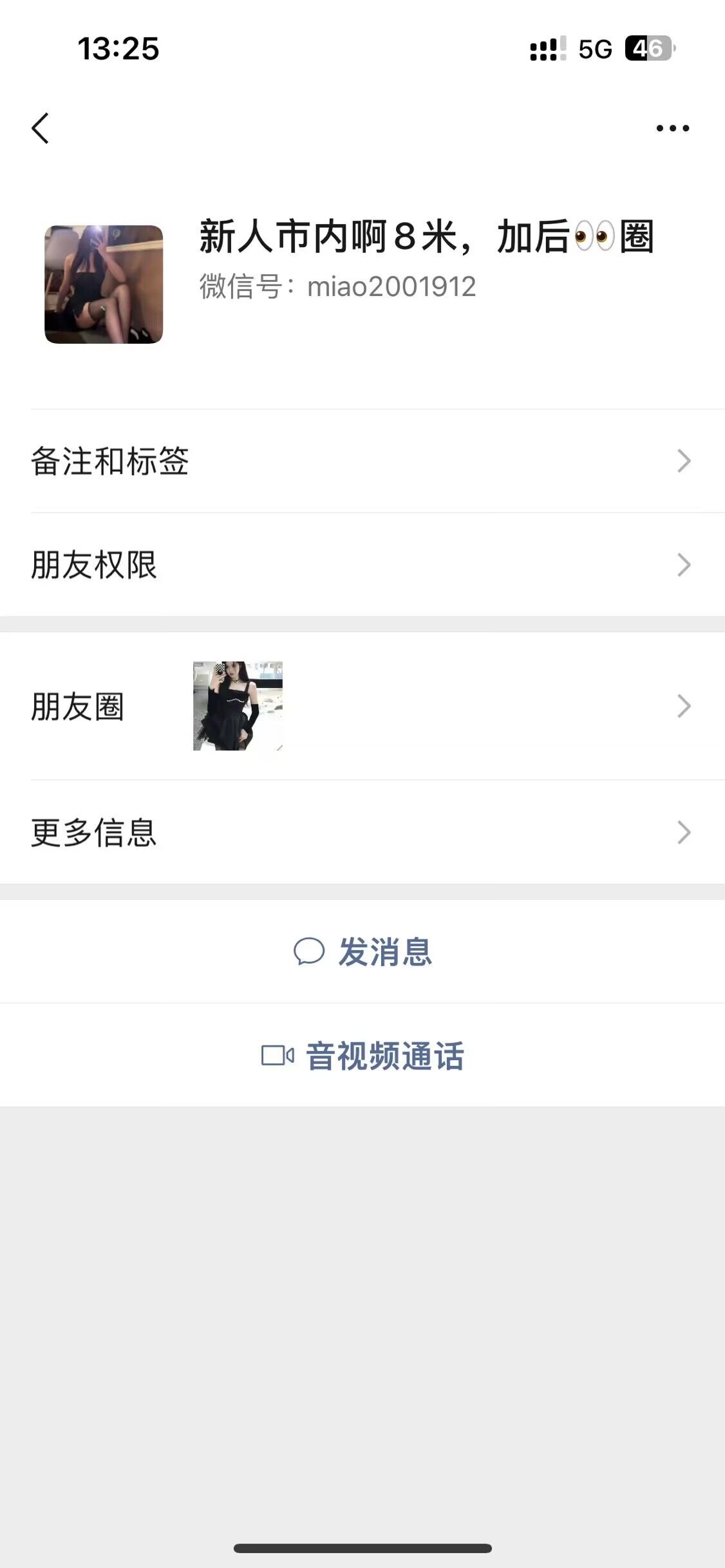This screenshot has width=725, height=1568.
Task: Go back using the top-left arrow
Action: point(41,128)
